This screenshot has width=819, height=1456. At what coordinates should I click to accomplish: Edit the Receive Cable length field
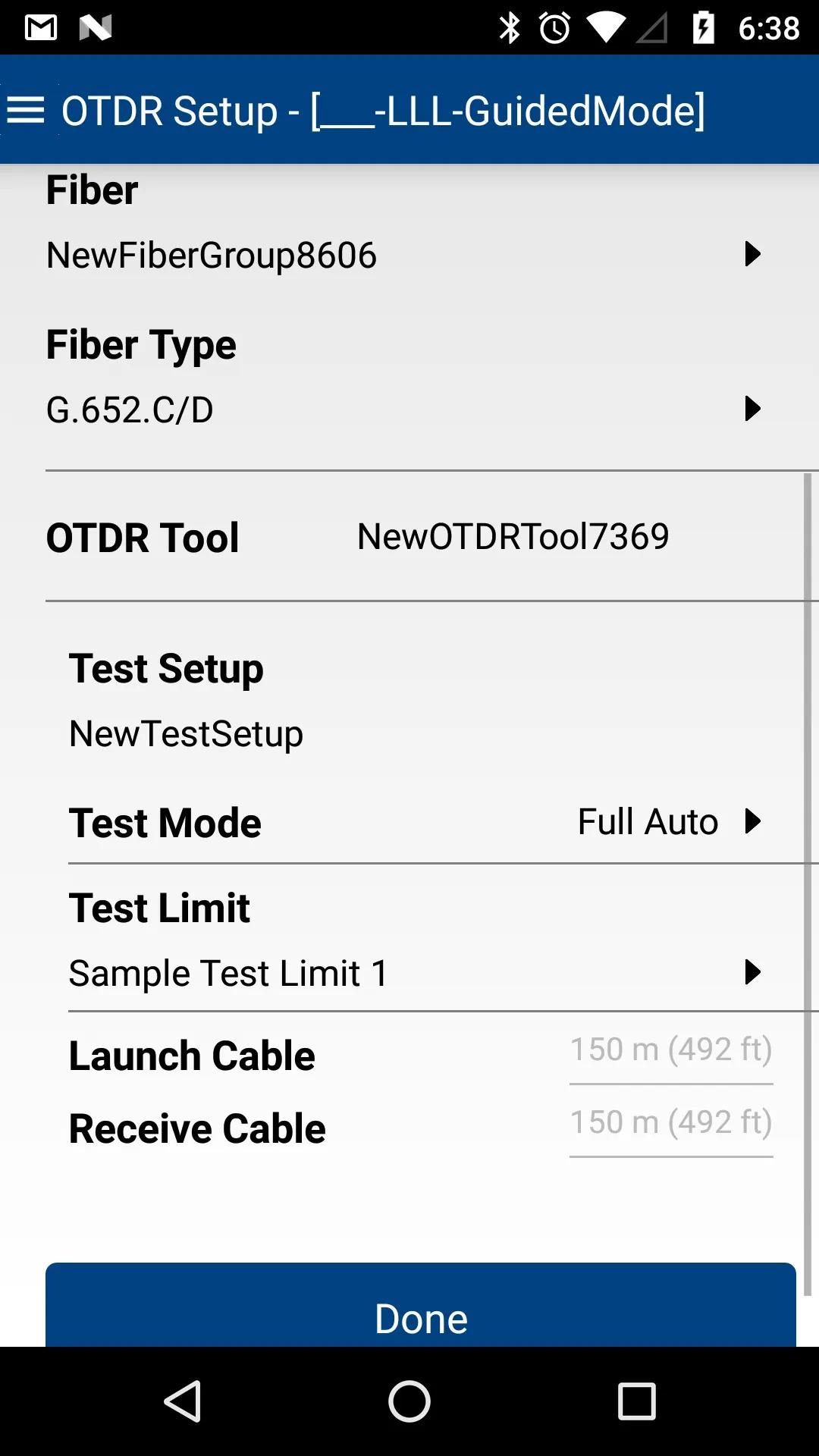pos(670,1122)
